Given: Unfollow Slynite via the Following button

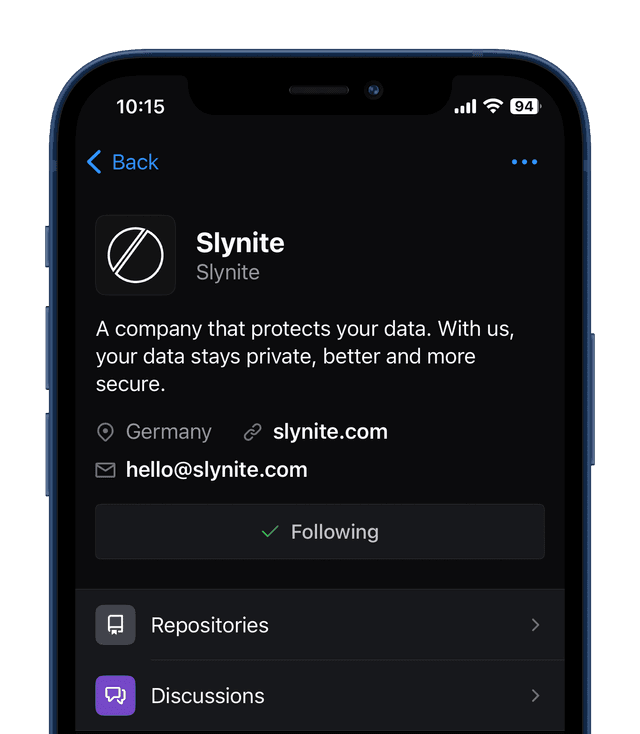Looking at the screenshot, I should click(x=320, y=532).
